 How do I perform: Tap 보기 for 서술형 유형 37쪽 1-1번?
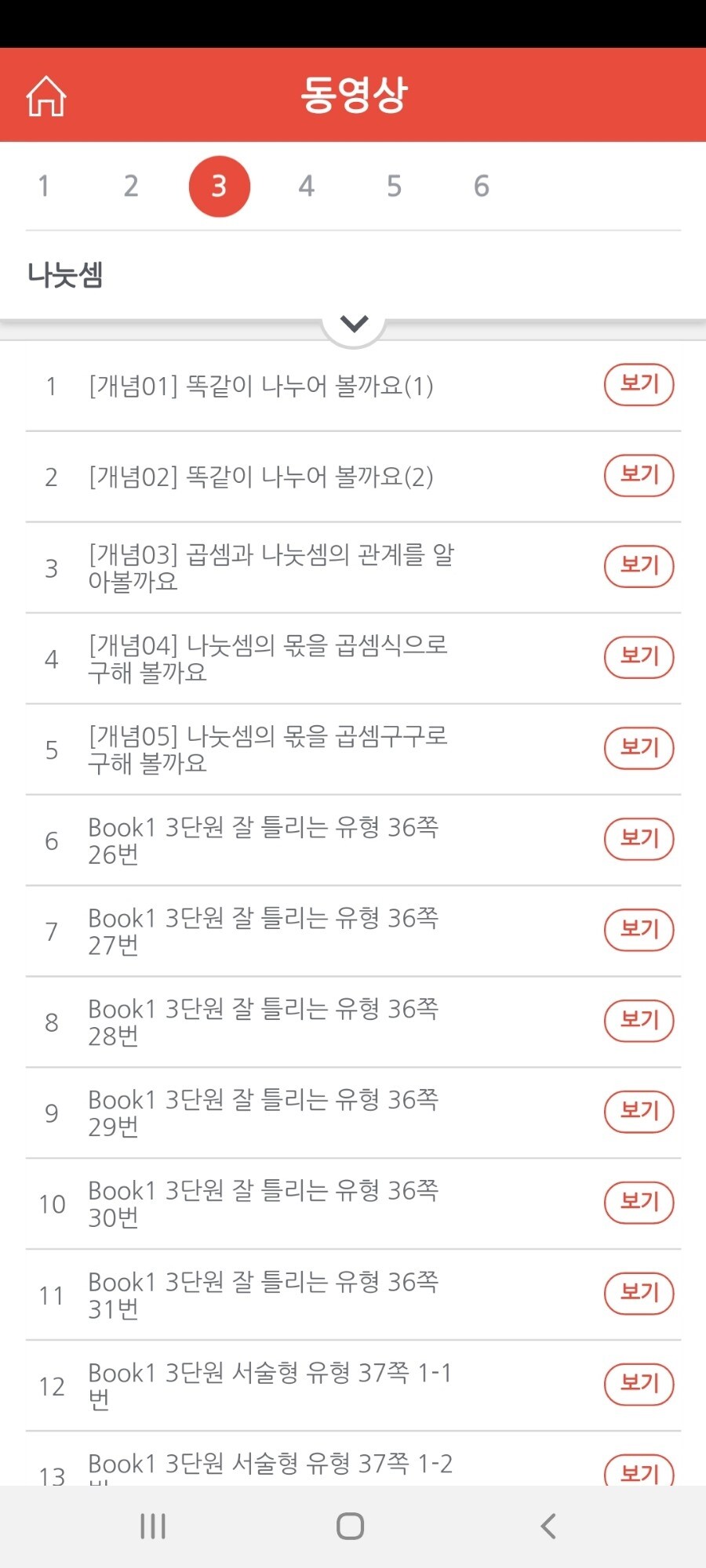pos(639,1385)
